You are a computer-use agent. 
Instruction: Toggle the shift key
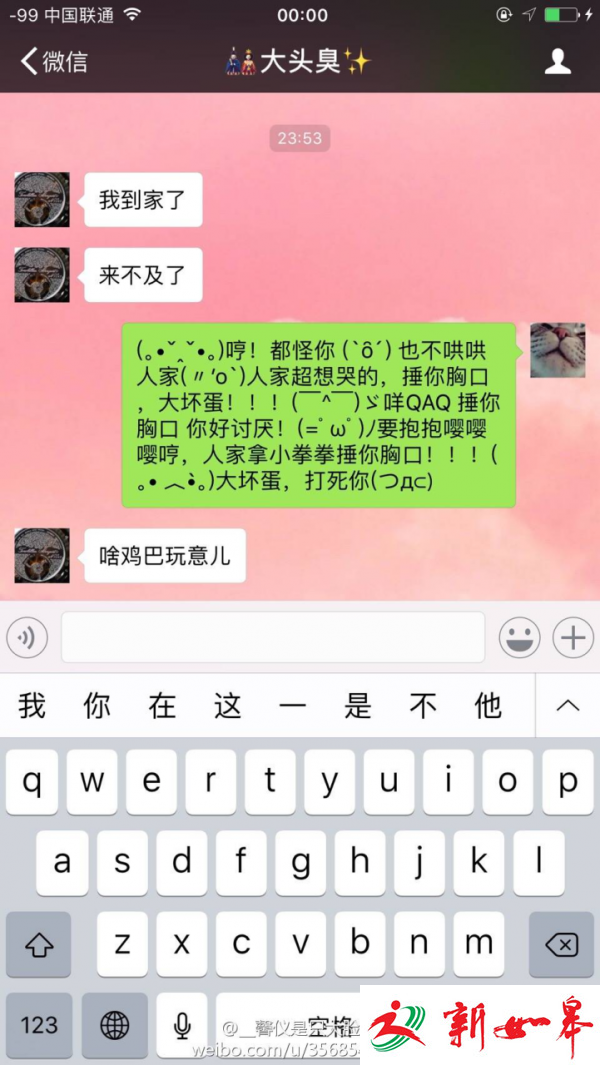(39, 944)
